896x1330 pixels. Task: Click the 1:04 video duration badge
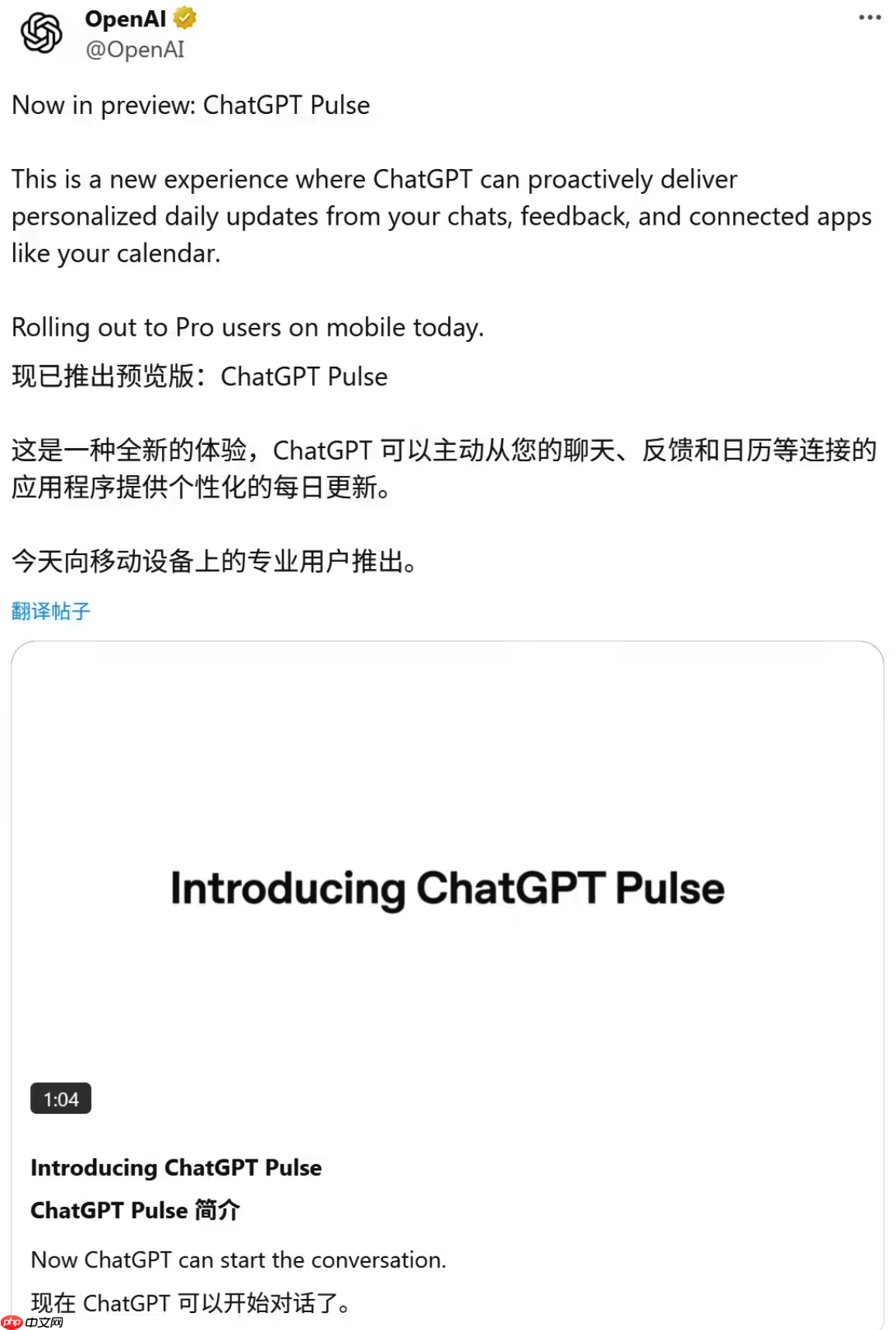pos(60,1097)
